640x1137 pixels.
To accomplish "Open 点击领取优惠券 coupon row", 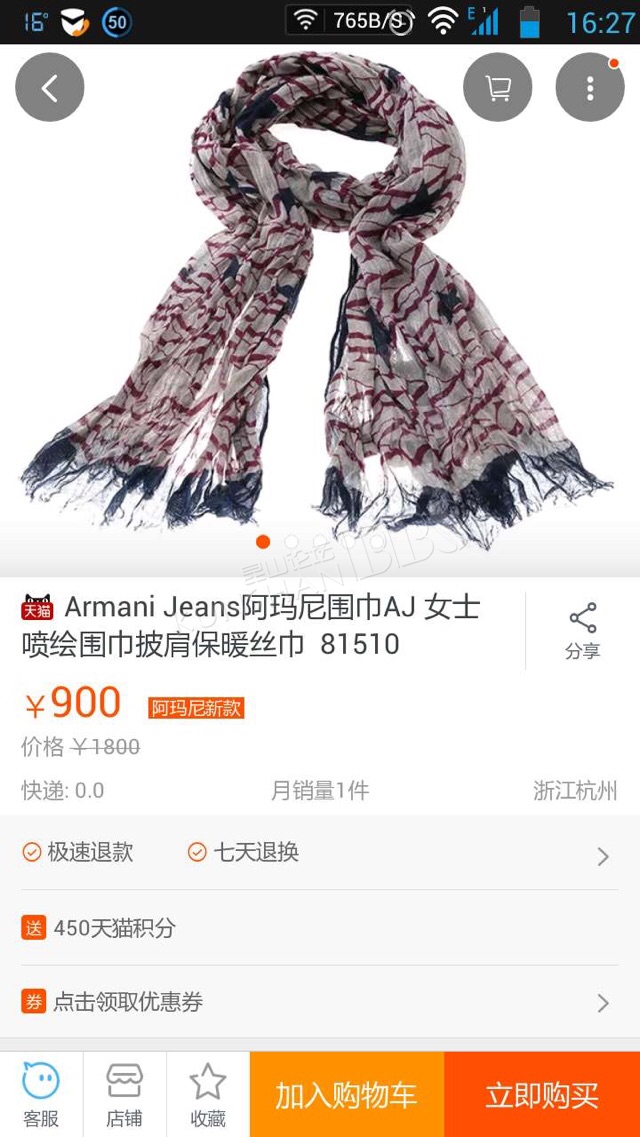I will click(x=319, y=1001).
